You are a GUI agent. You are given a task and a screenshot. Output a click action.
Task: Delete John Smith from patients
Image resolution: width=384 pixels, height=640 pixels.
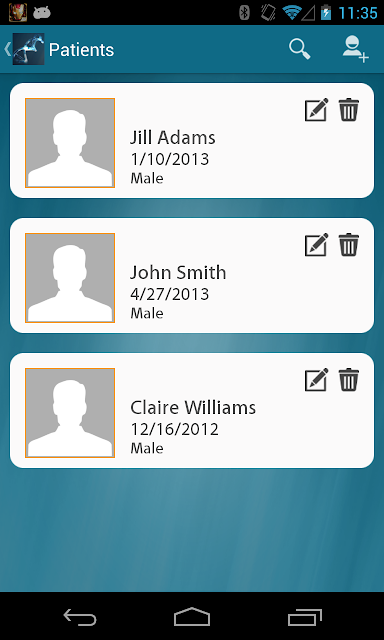pos(349,245)
